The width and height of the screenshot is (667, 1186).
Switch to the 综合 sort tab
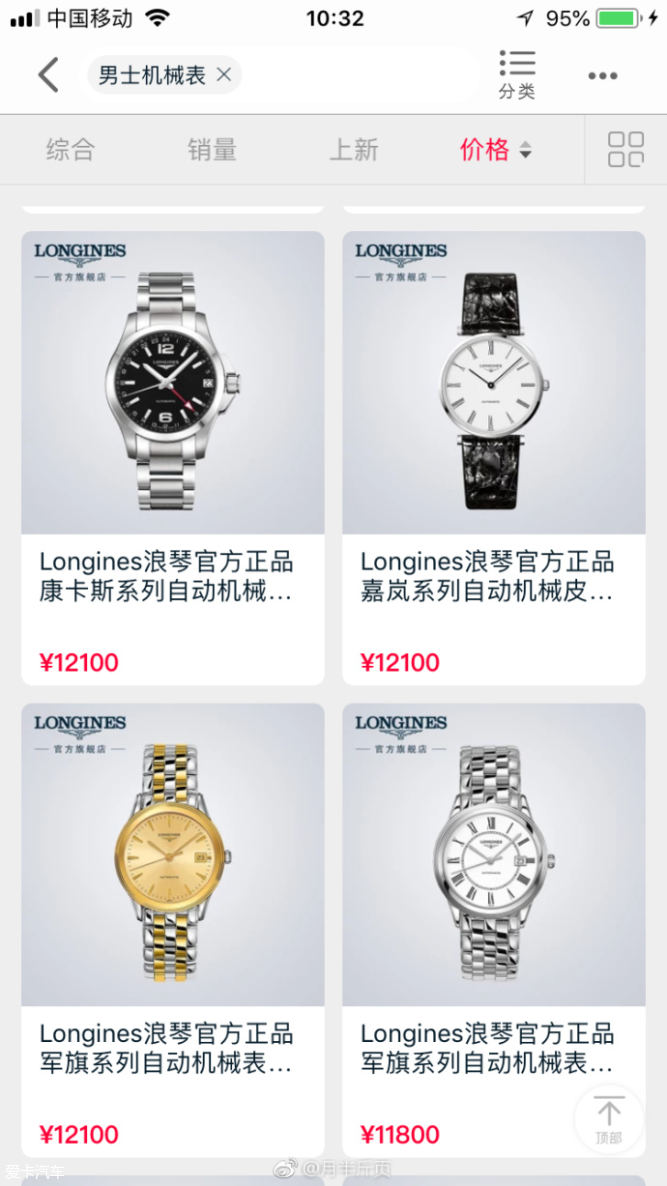pos(70,150)
